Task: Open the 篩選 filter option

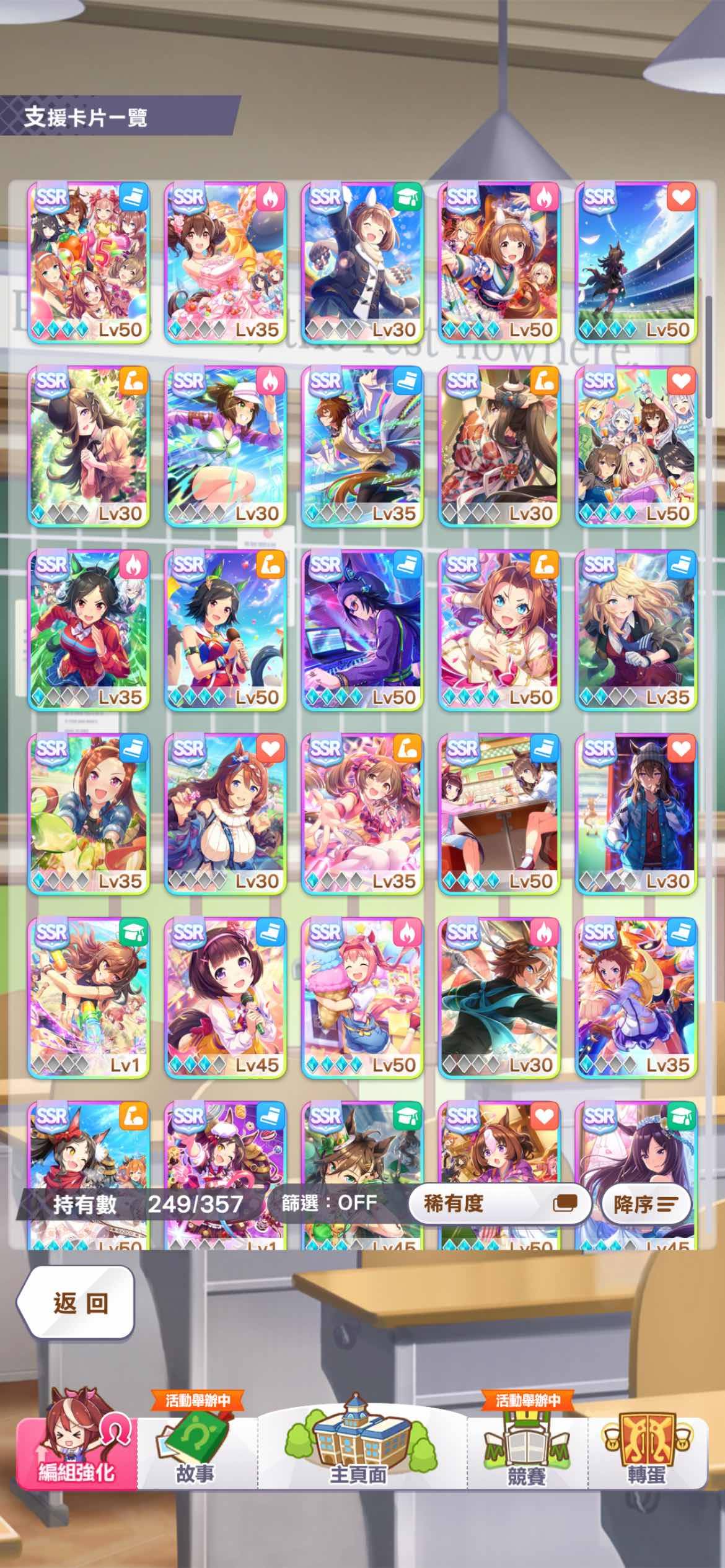Action: coord(329,1203)
